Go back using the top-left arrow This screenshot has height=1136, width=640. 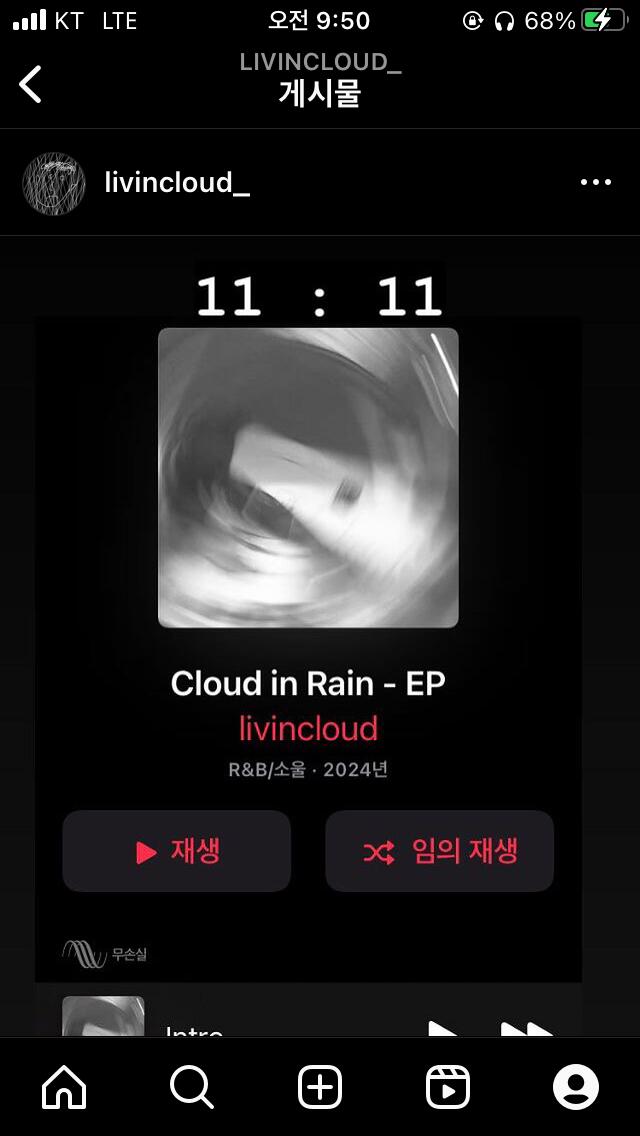[30, 83]
